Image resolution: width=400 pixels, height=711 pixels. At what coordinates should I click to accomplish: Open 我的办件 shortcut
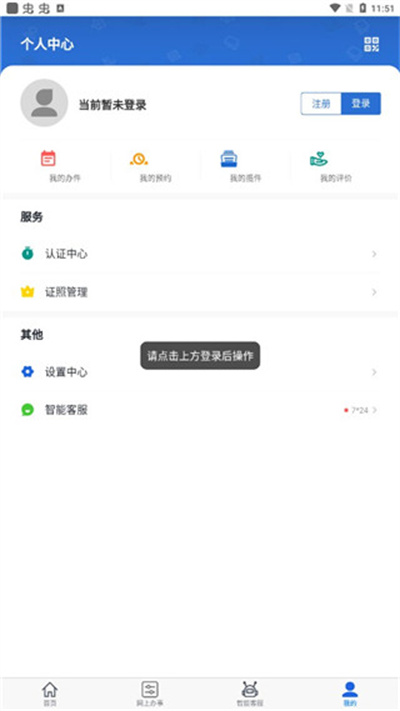point(65,166)
